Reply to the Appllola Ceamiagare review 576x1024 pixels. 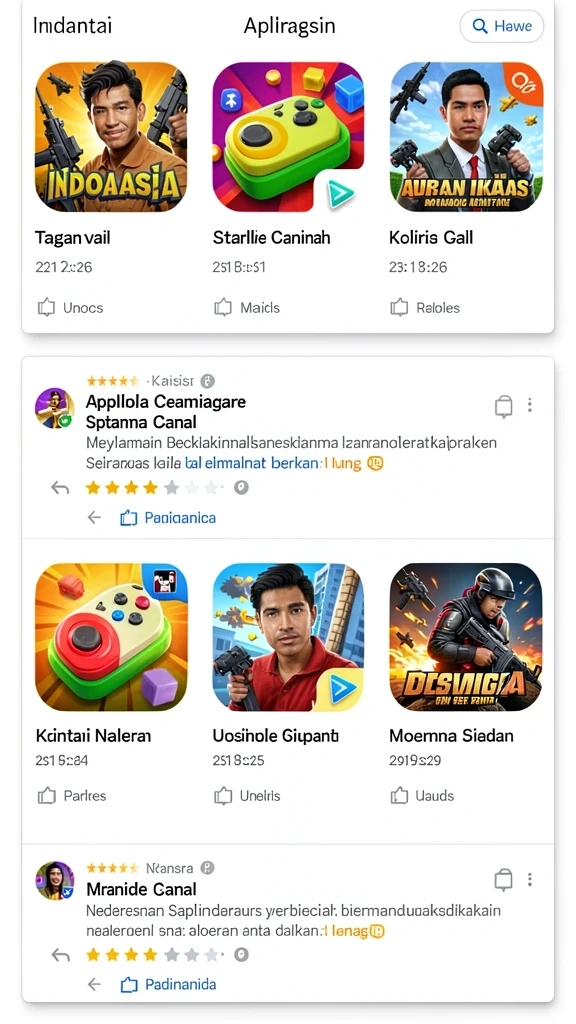tap(61, 488)
